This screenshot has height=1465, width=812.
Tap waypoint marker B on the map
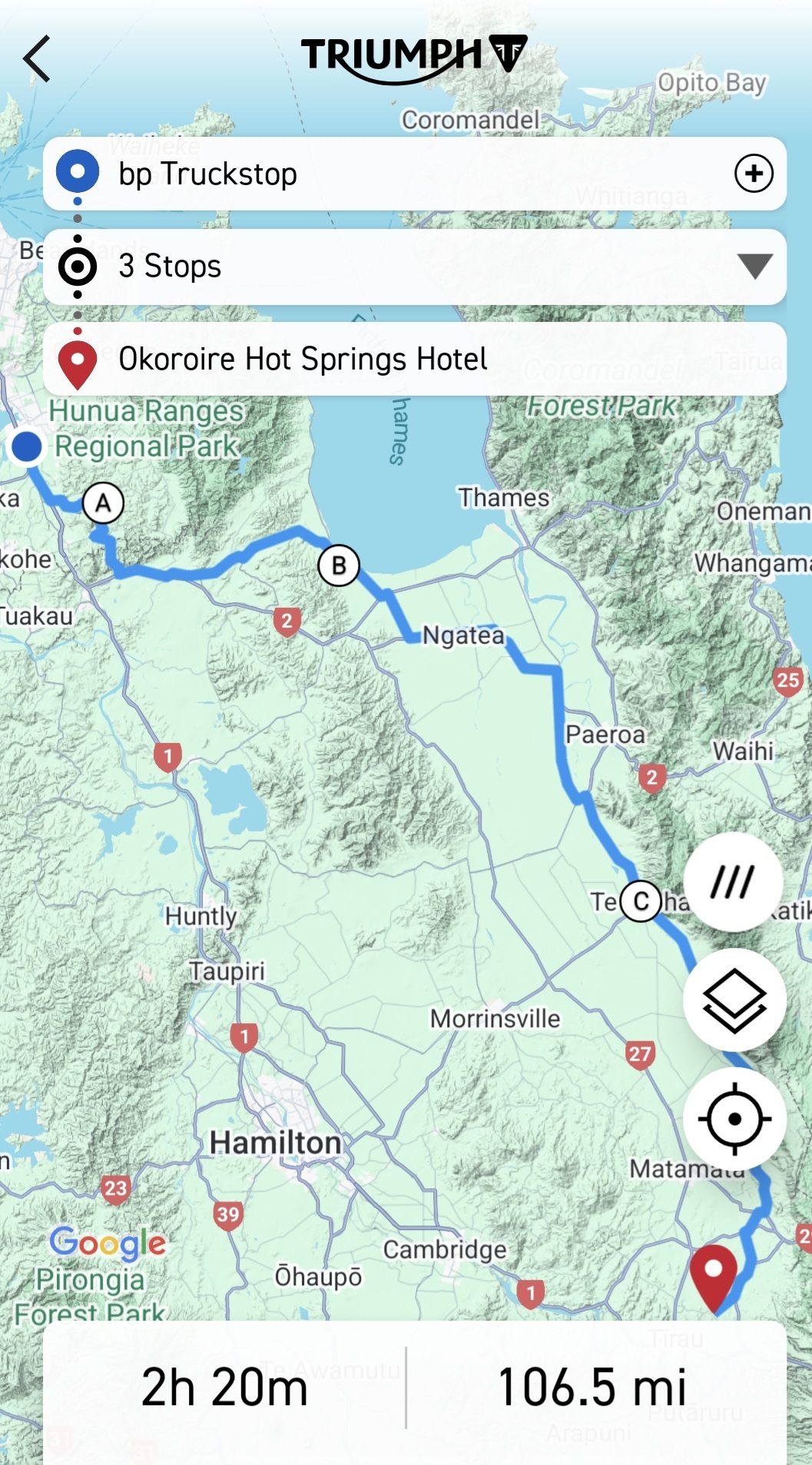coord(339,565)
